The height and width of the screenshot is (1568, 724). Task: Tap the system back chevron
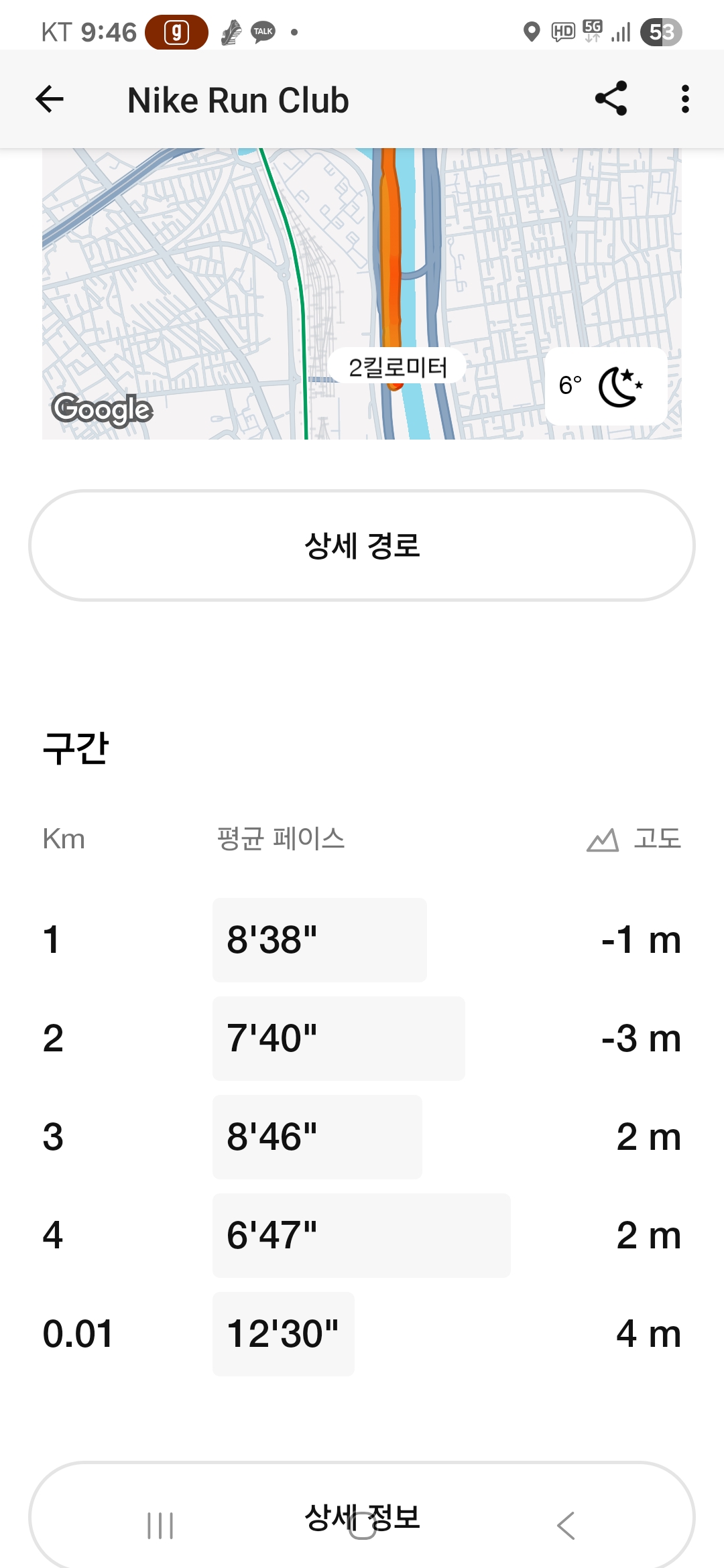point(566,1526)
